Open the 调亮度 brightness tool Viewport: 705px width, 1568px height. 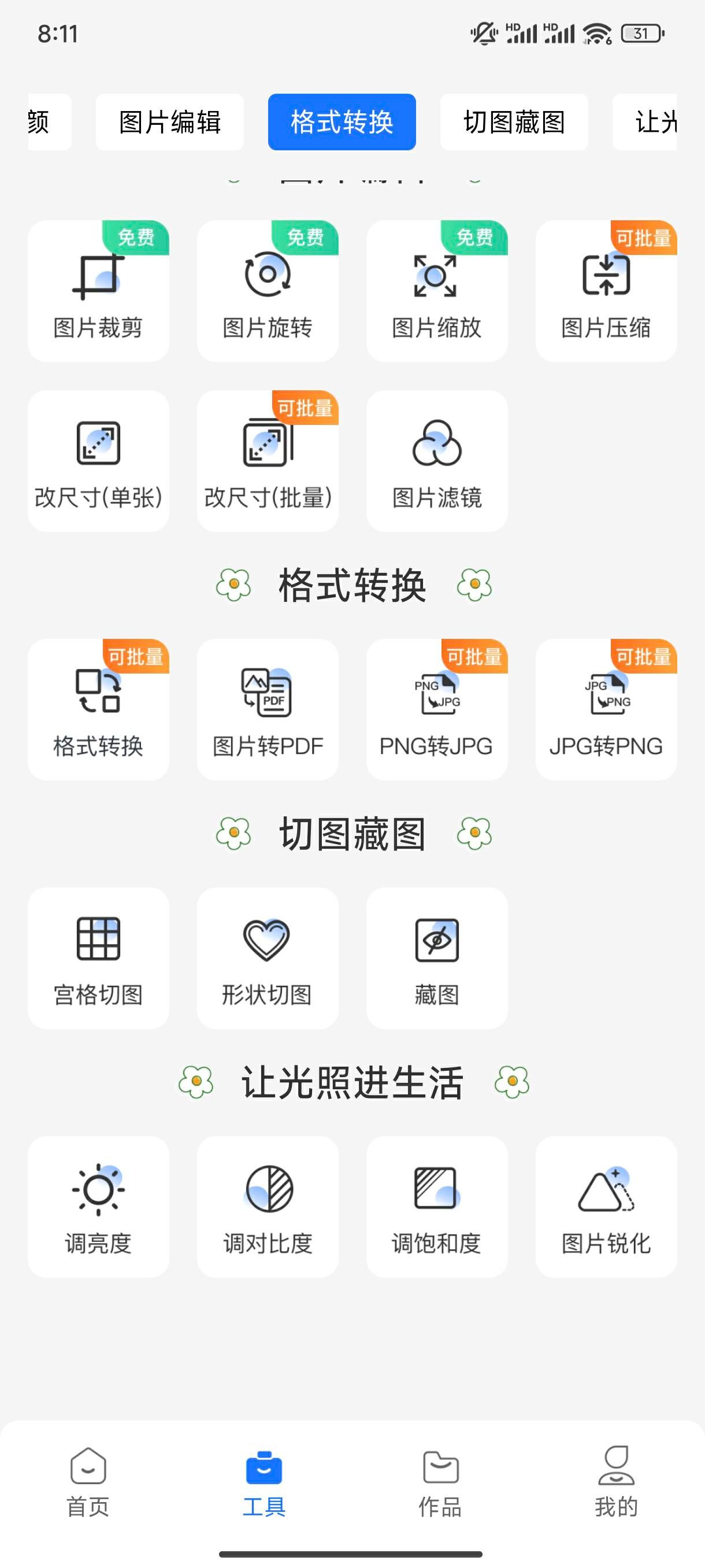coord(99,1207)
